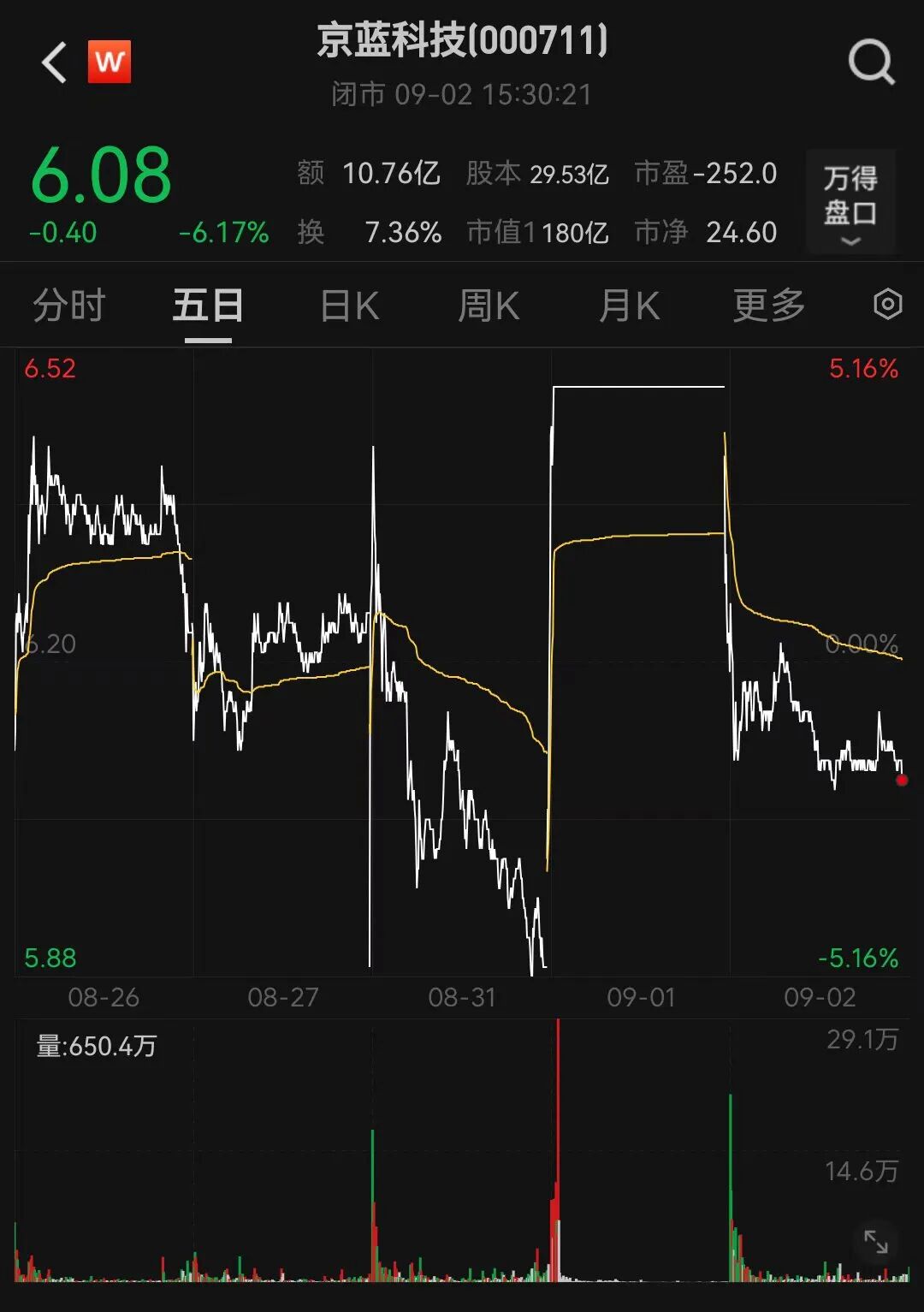Open the 周K chart tab
This screenshot has height=1312, width=924.
pos(489,306)
